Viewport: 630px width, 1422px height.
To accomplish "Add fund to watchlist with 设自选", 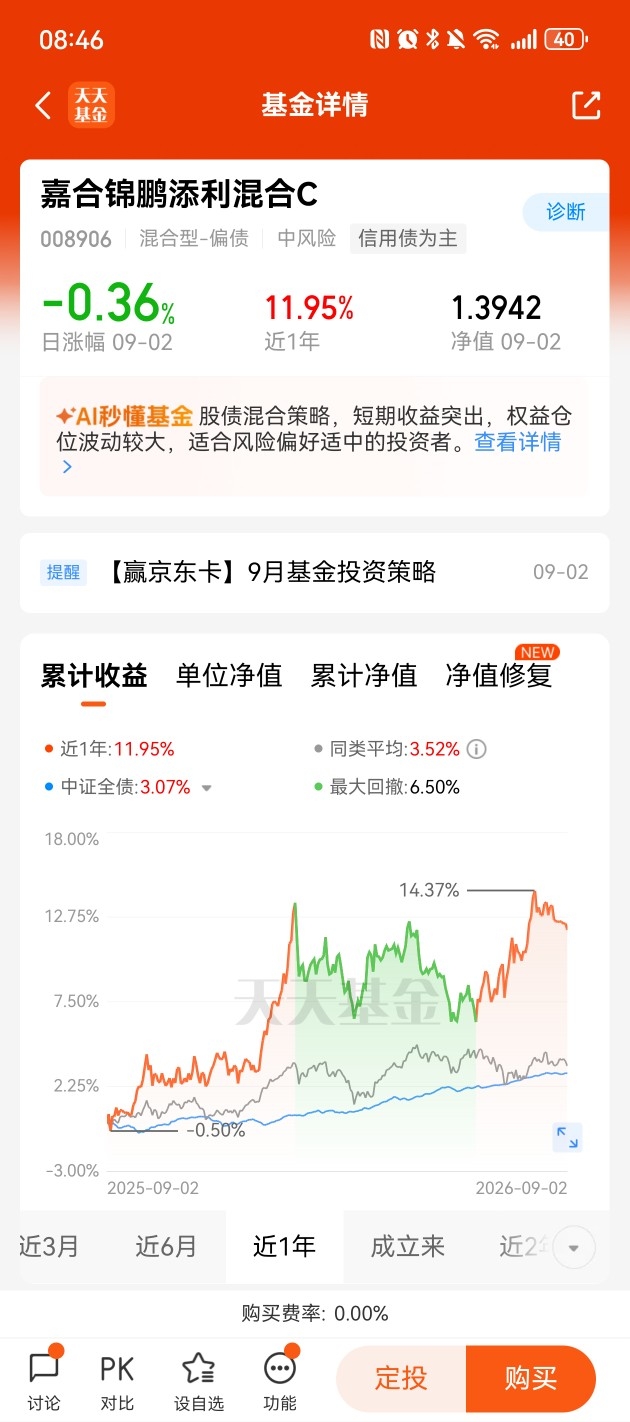I will (199, 1380).
